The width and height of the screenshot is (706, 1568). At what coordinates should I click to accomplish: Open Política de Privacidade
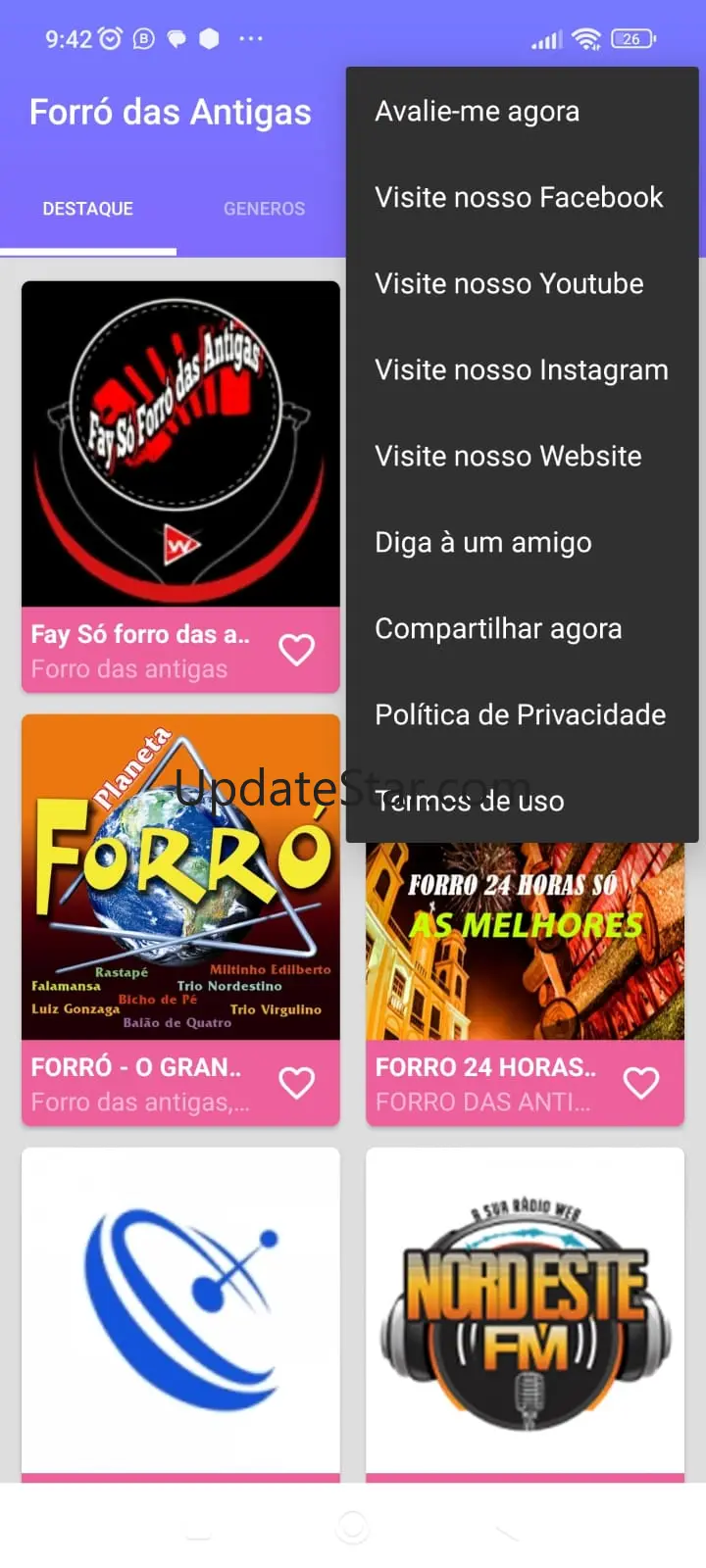point(520,715)
